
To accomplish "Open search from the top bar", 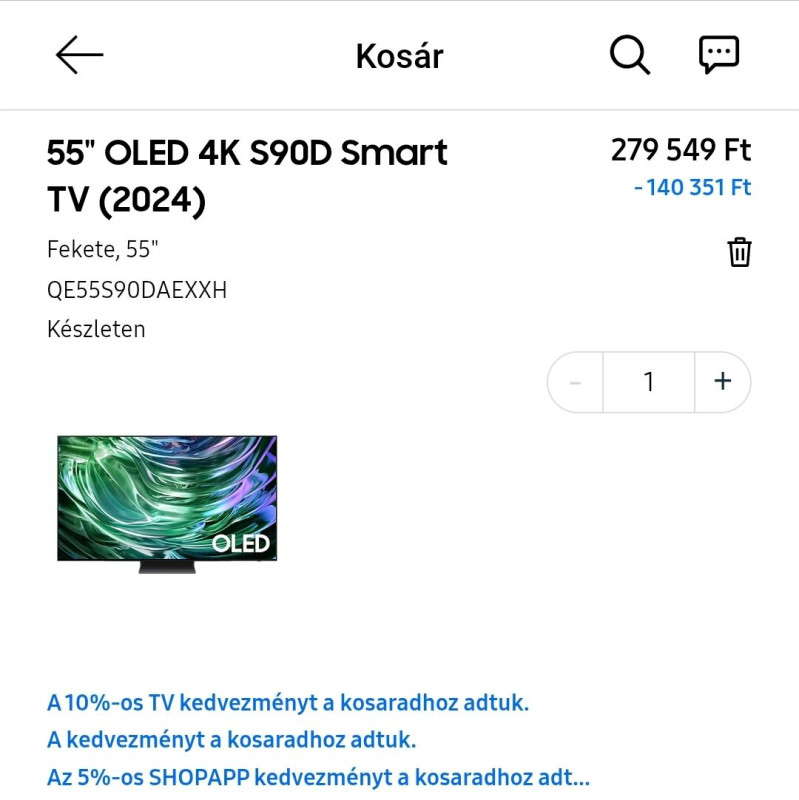I will tap(630, 55).
